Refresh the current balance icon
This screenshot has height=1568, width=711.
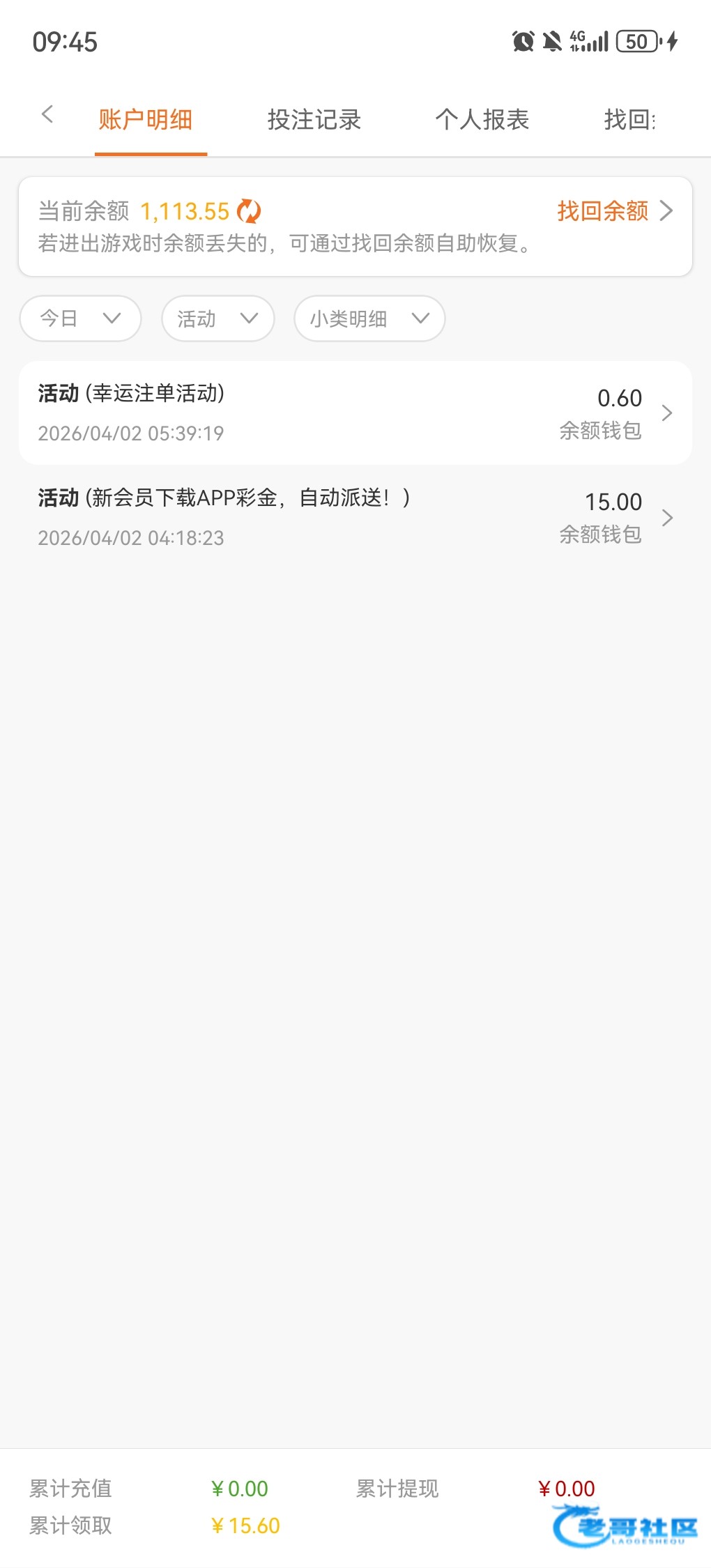coord(249,210)
